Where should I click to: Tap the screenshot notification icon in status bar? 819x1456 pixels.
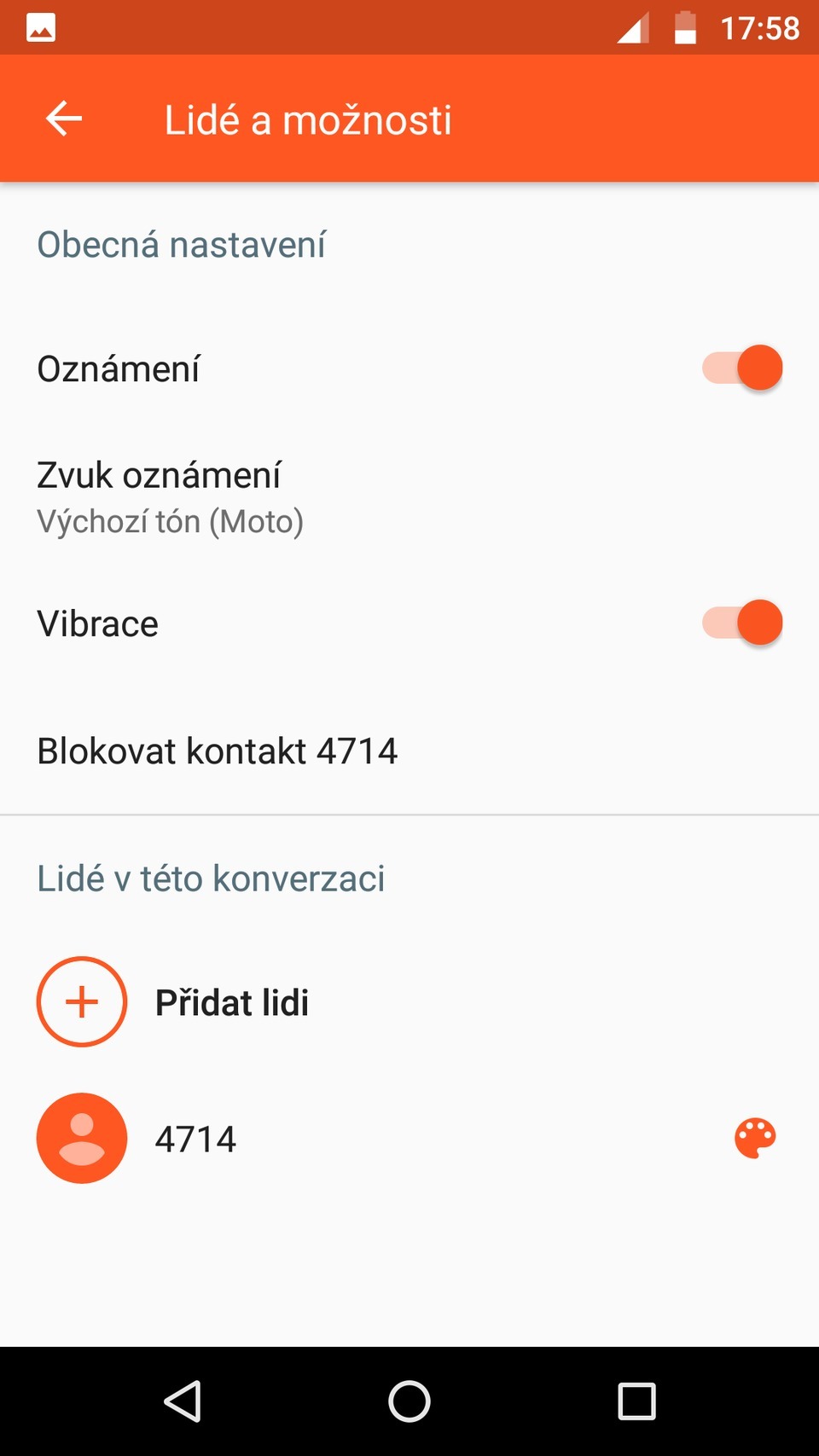pos(36,26)
